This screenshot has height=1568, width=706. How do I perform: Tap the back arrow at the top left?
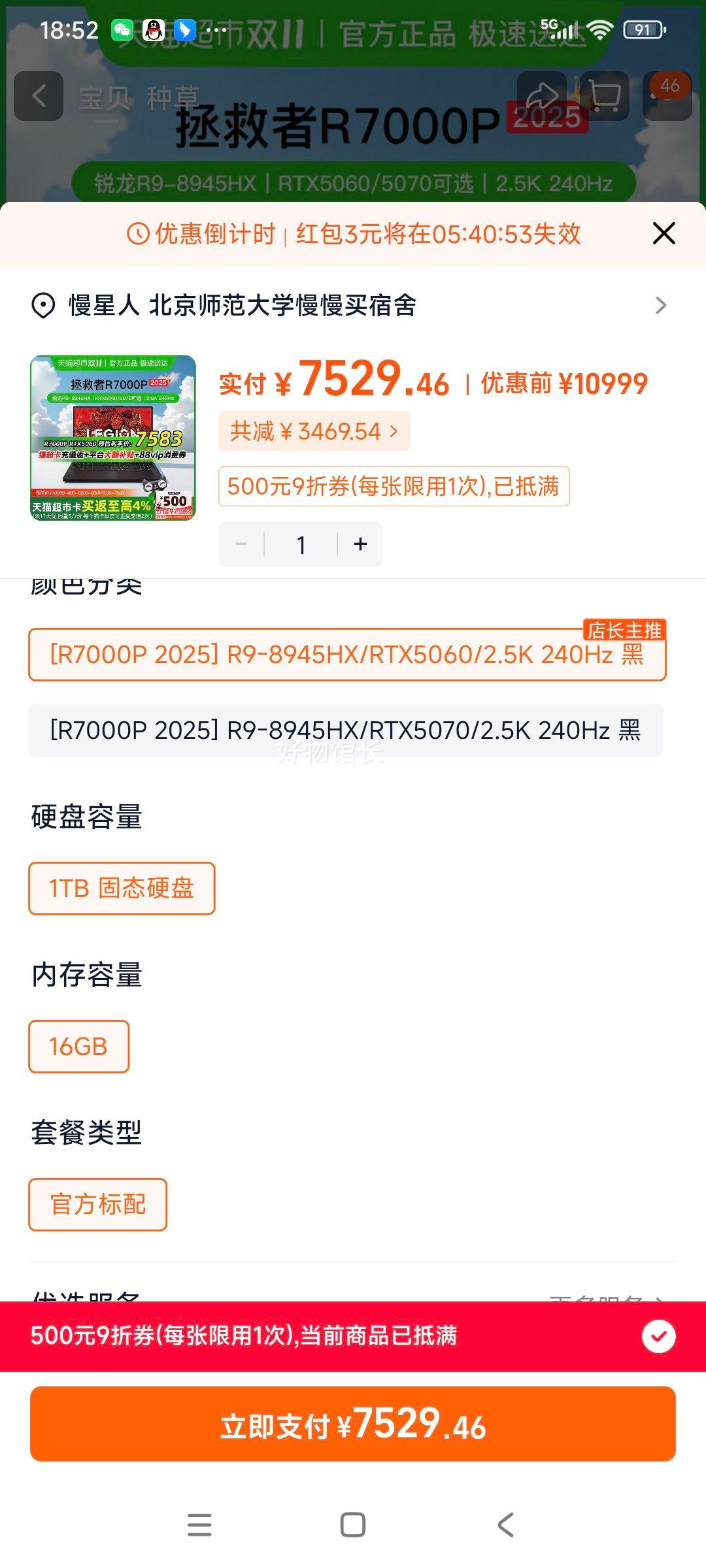coord(37,97)
